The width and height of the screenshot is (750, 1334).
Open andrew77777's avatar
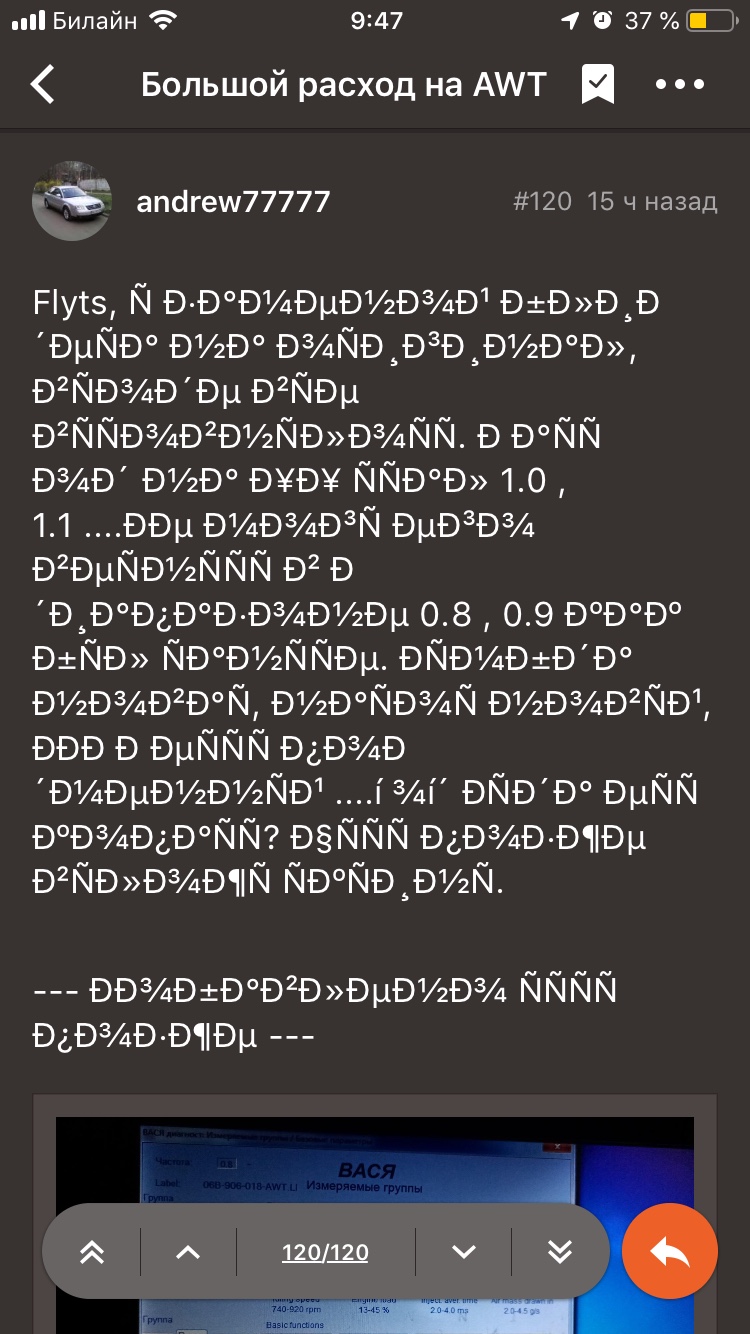tap(71, 201)
